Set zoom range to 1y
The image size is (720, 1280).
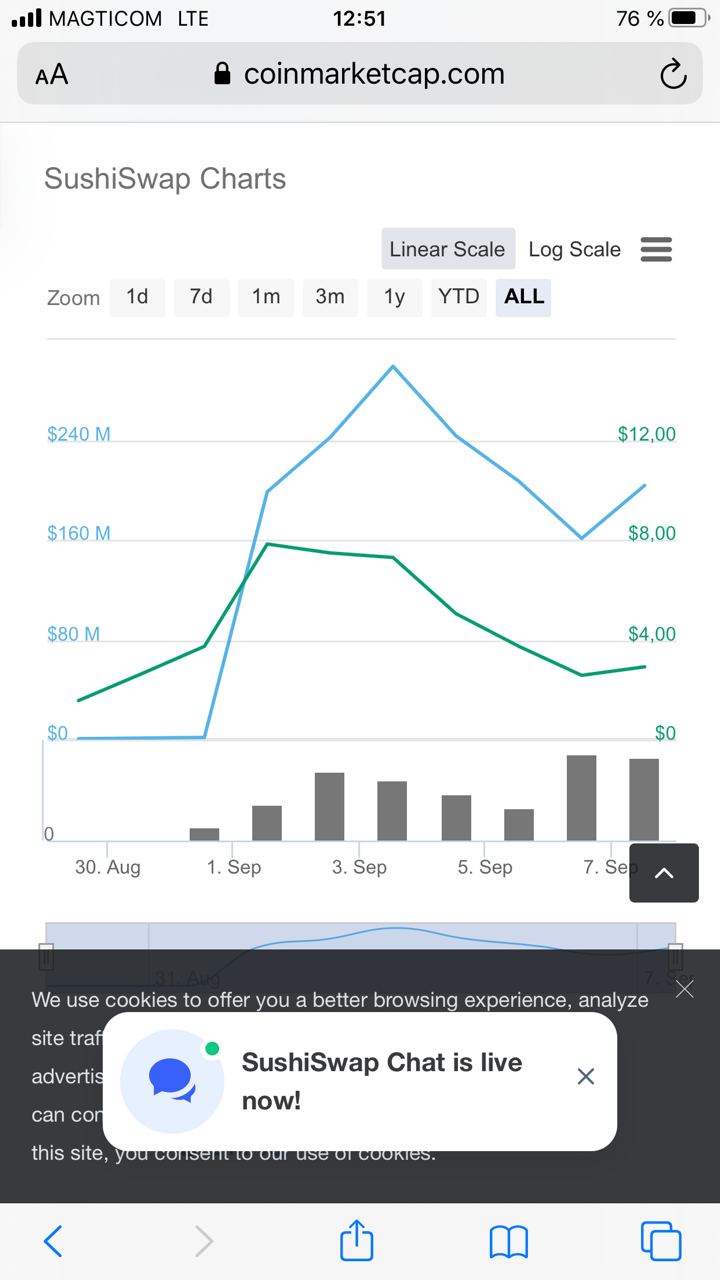(x=394, y=297)
